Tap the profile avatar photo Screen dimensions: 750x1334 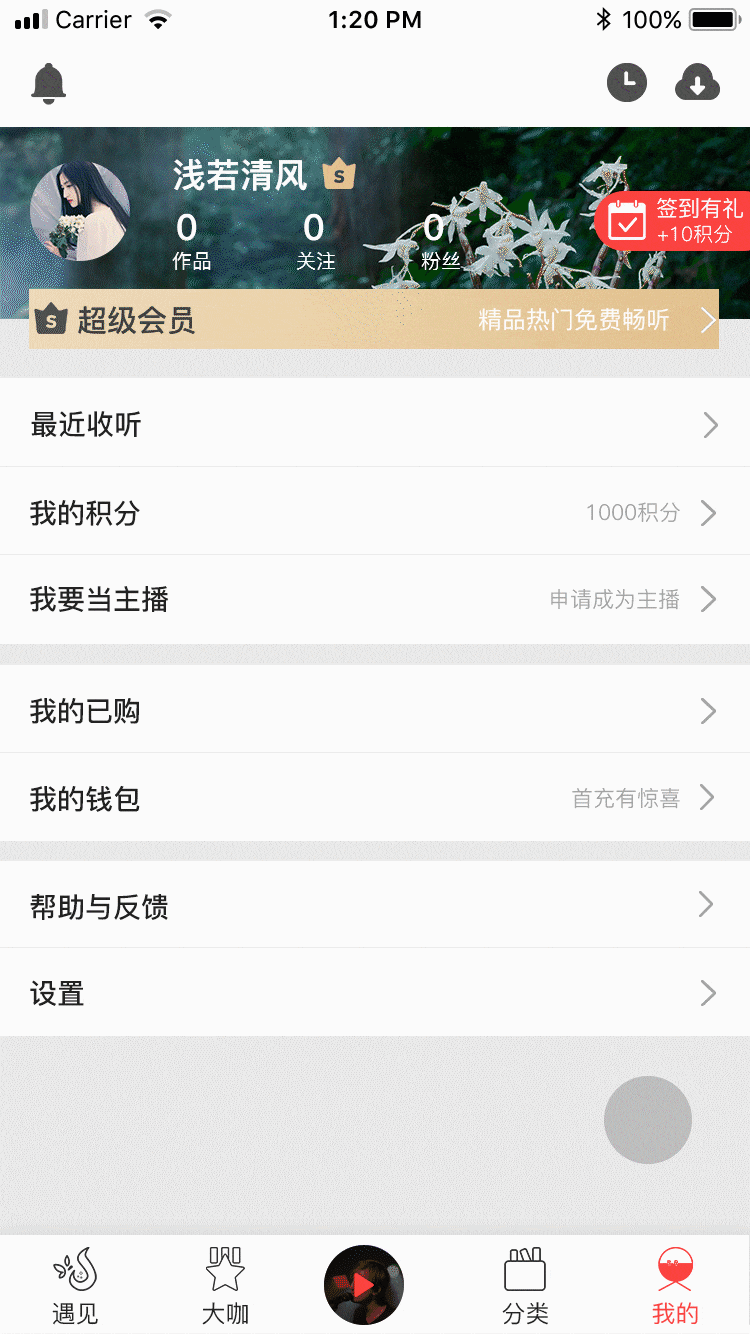(80, 211)
